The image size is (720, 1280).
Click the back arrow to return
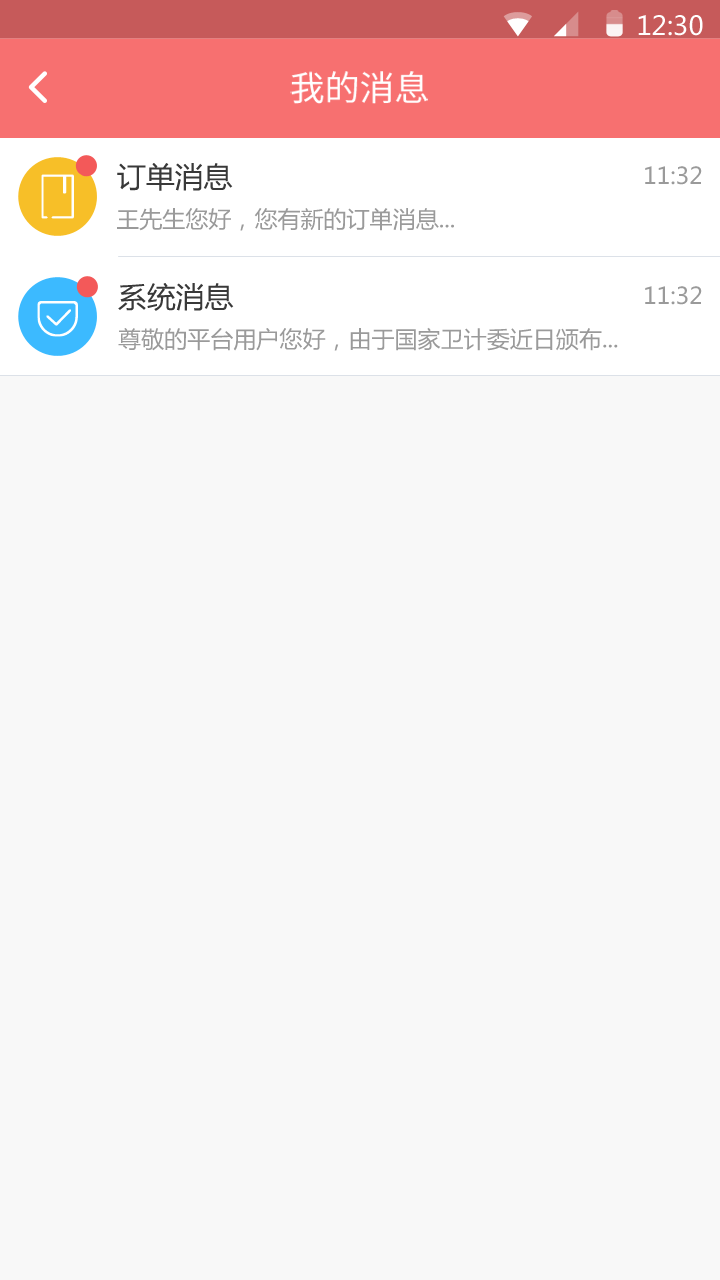click(38, 87)
